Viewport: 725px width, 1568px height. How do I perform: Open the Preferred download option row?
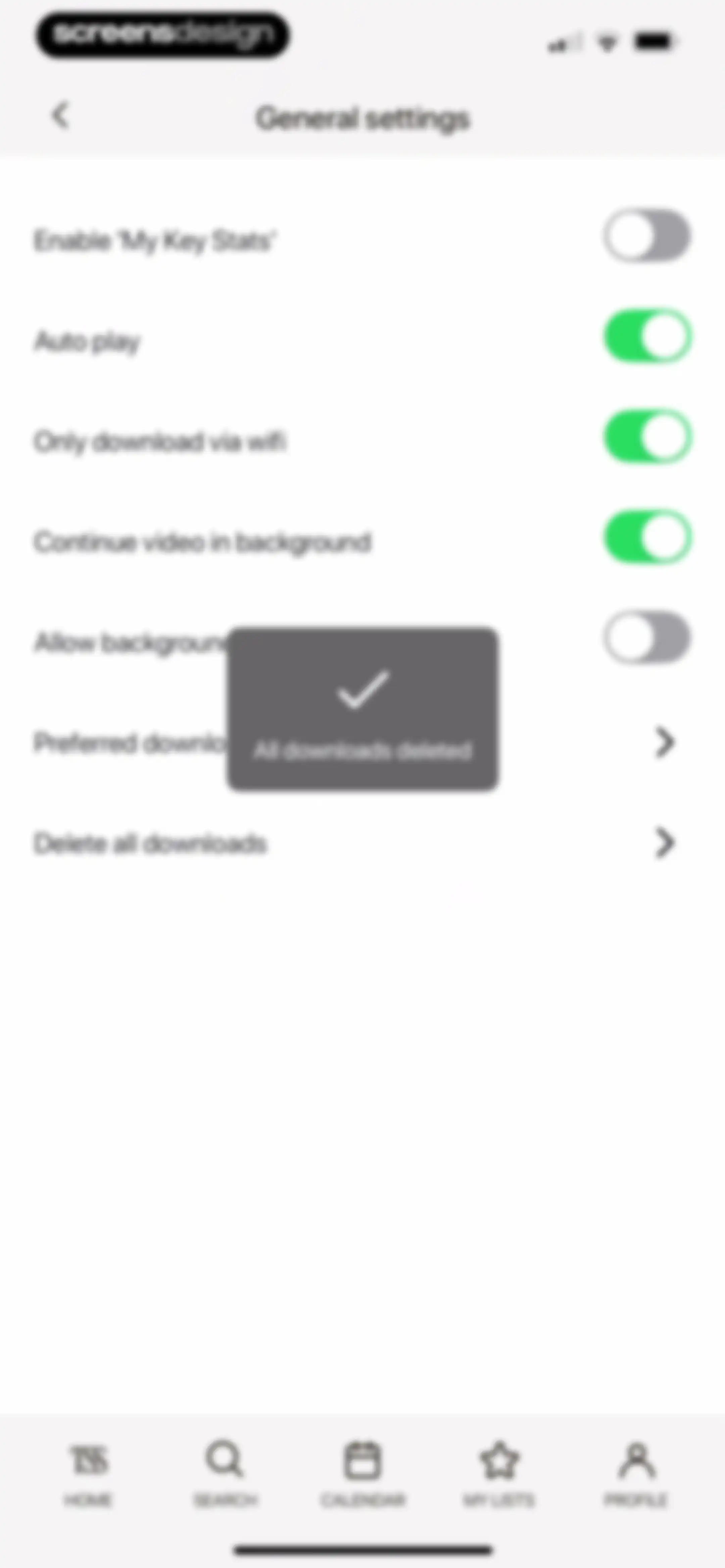click(362, 743)
